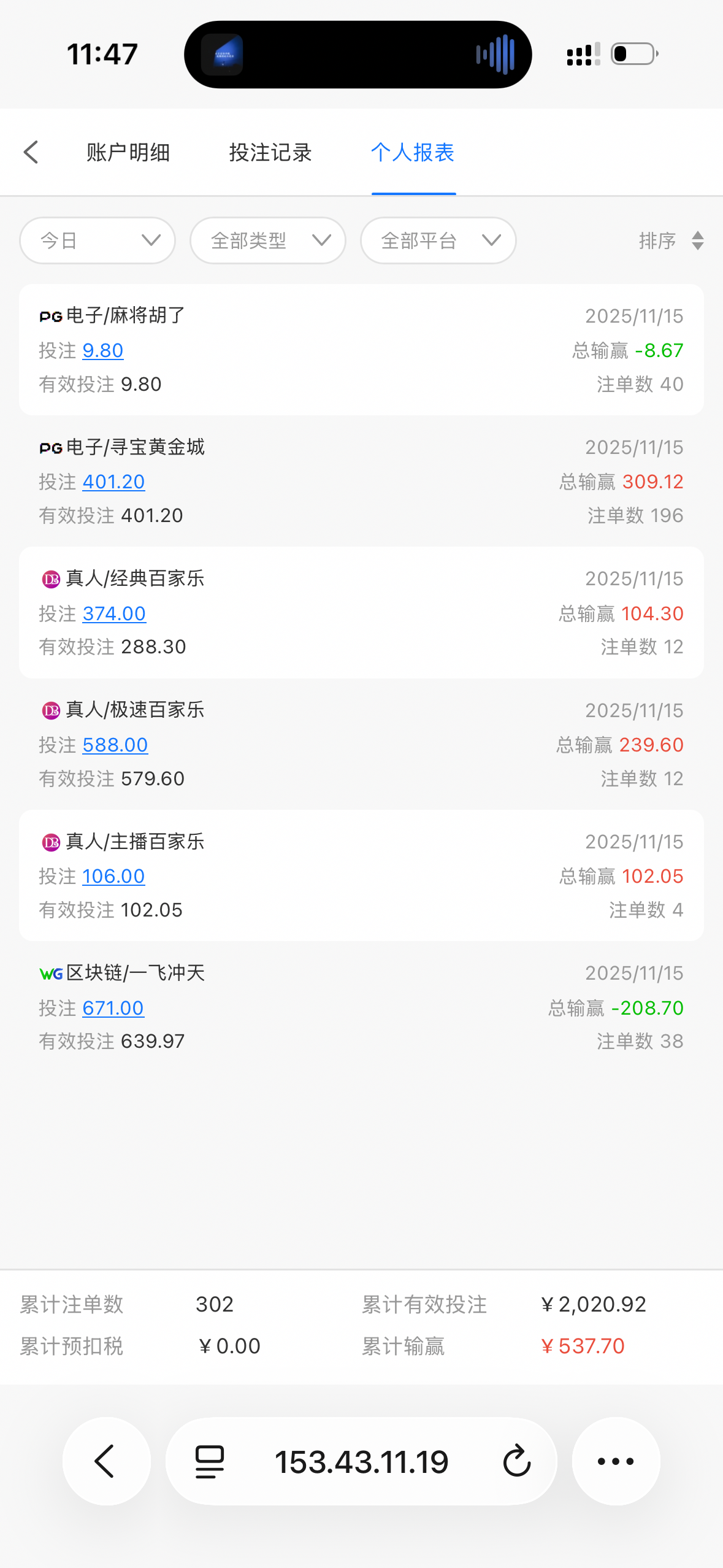The width and height of the screenshot is (723, 1568).
Task: Click the PG icon beside 麻将胡了
Action: 50,315
